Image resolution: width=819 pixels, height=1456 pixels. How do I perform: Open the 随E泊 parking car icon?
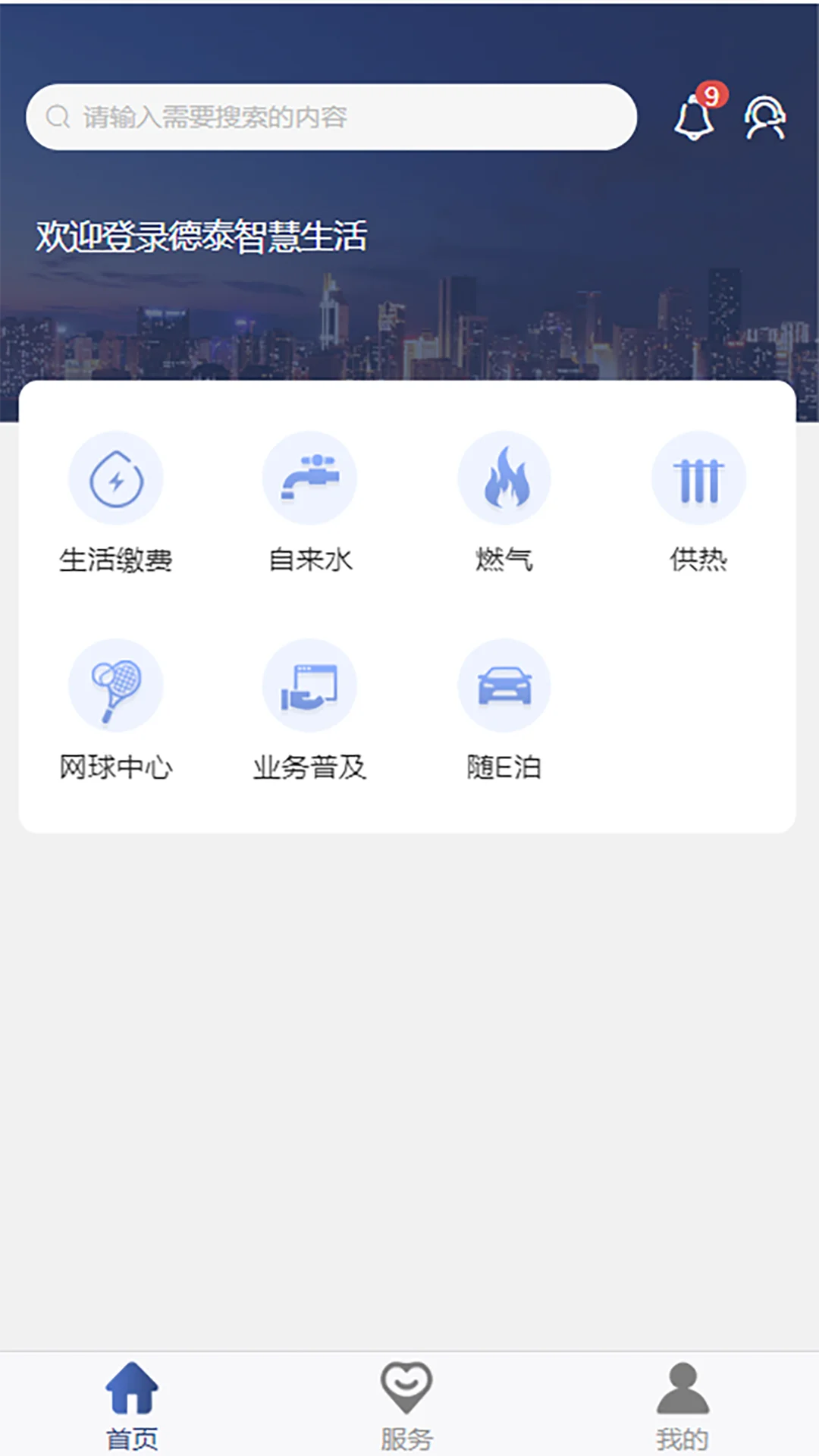pos(505,684)
